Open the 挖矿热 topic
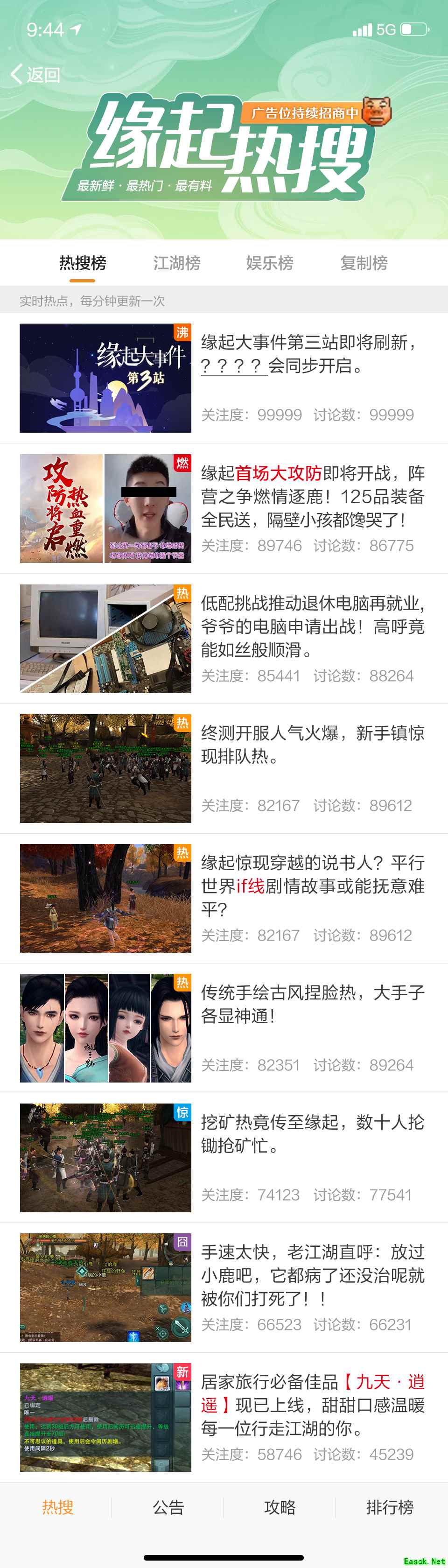Image resolution: width=448 pixels, height=1568 pixels. pos(312,1133)
